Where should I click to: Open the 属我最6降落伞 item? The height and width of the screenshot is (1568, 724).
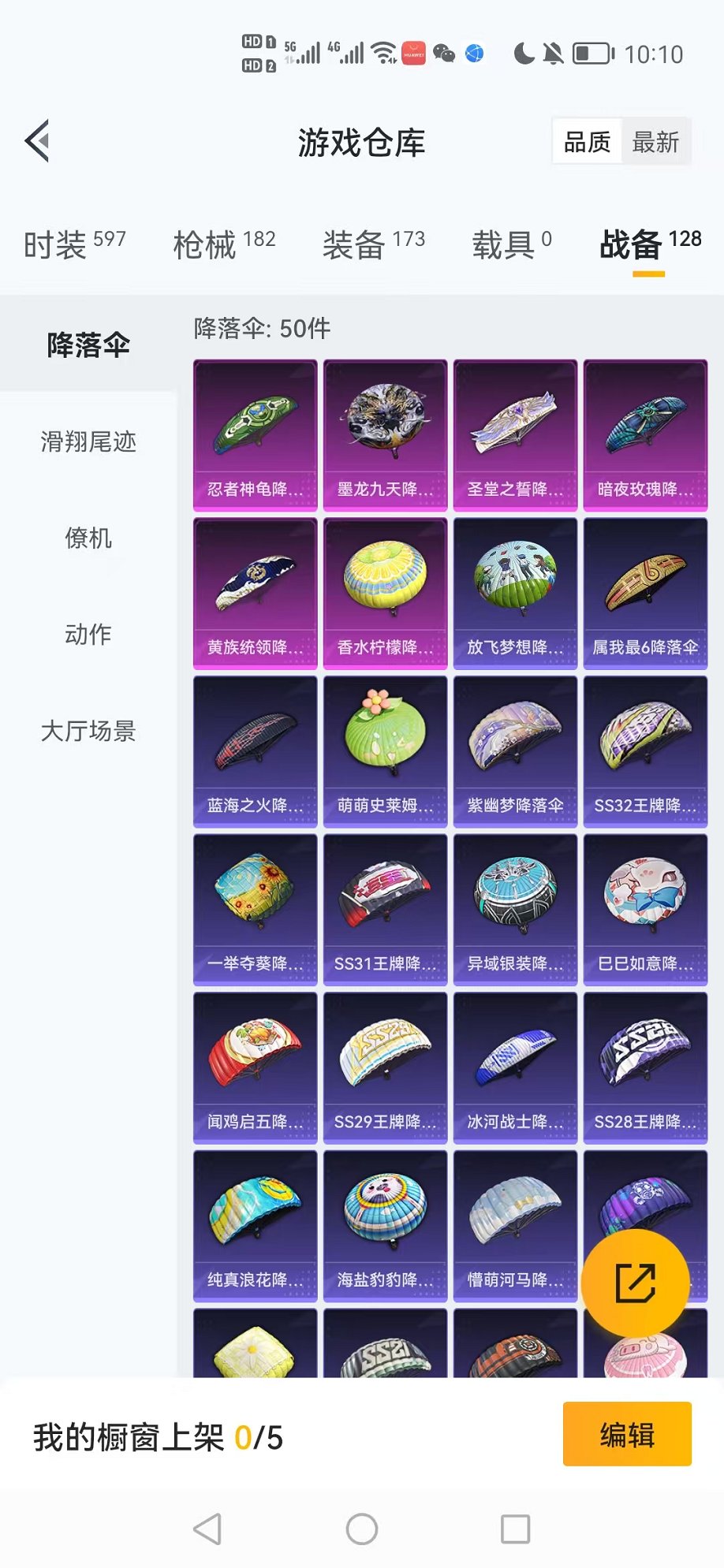[x=645, y=593]
